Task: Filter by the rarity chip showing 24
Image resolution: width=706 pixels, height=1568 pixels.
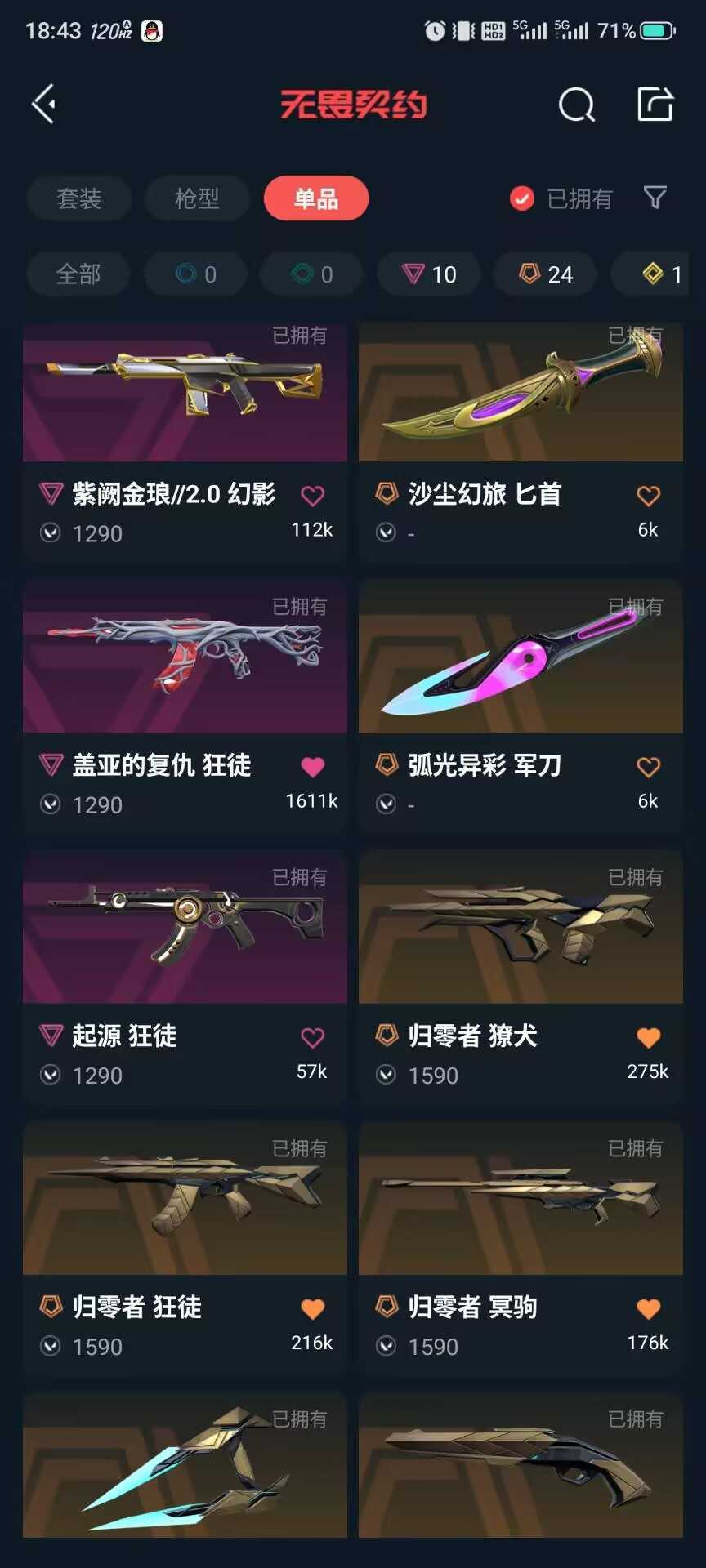Action: pyautogui.click(x=545, y=274)
